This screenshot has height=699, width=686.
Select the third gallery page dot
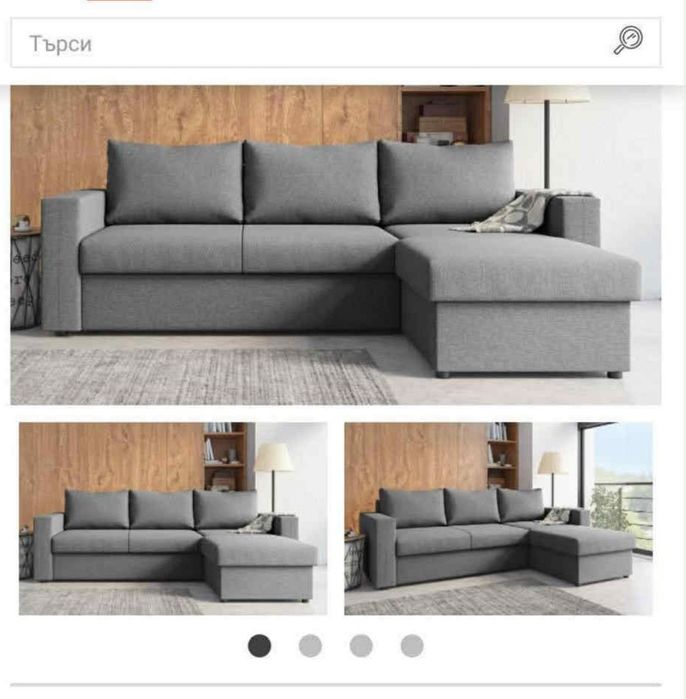[361, 646]
